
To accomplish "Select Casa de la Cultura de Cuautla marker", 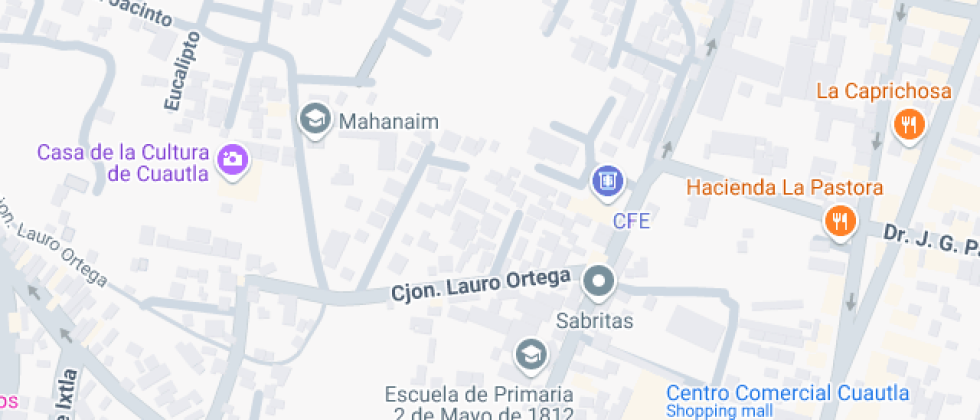I will (x=233, y=158).
